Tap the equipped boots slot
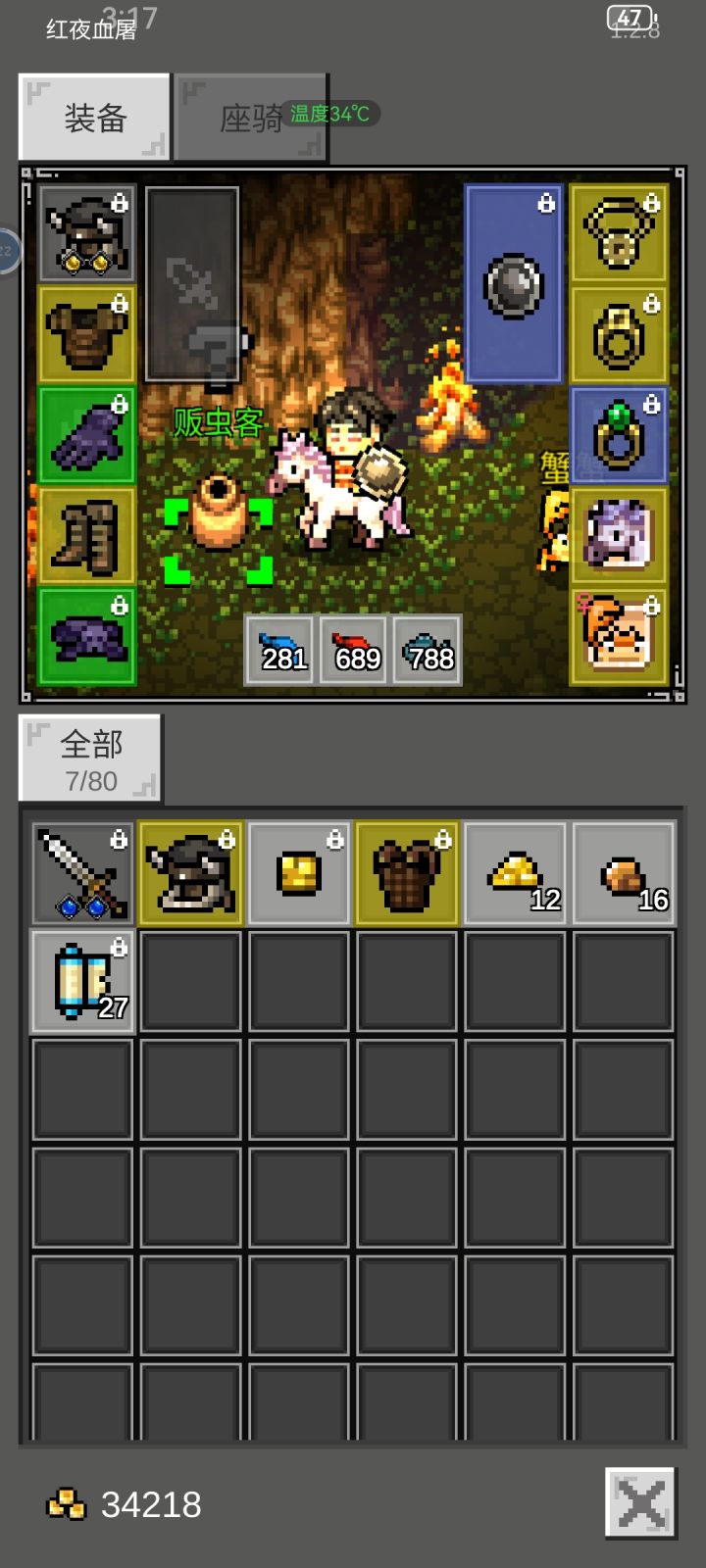 coord(86,534)
